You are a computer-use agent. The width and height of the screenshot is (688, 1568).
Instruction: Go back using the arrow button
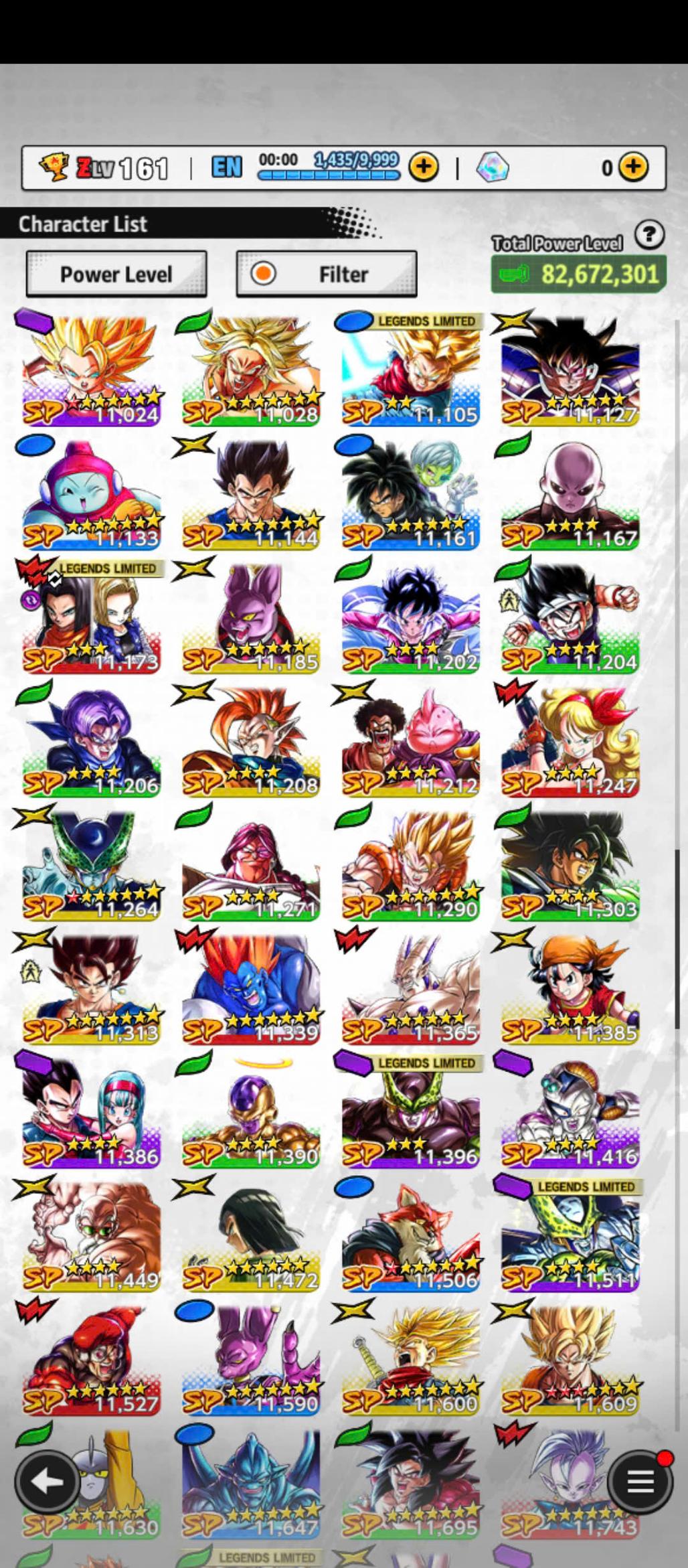tap(46, 1482)
